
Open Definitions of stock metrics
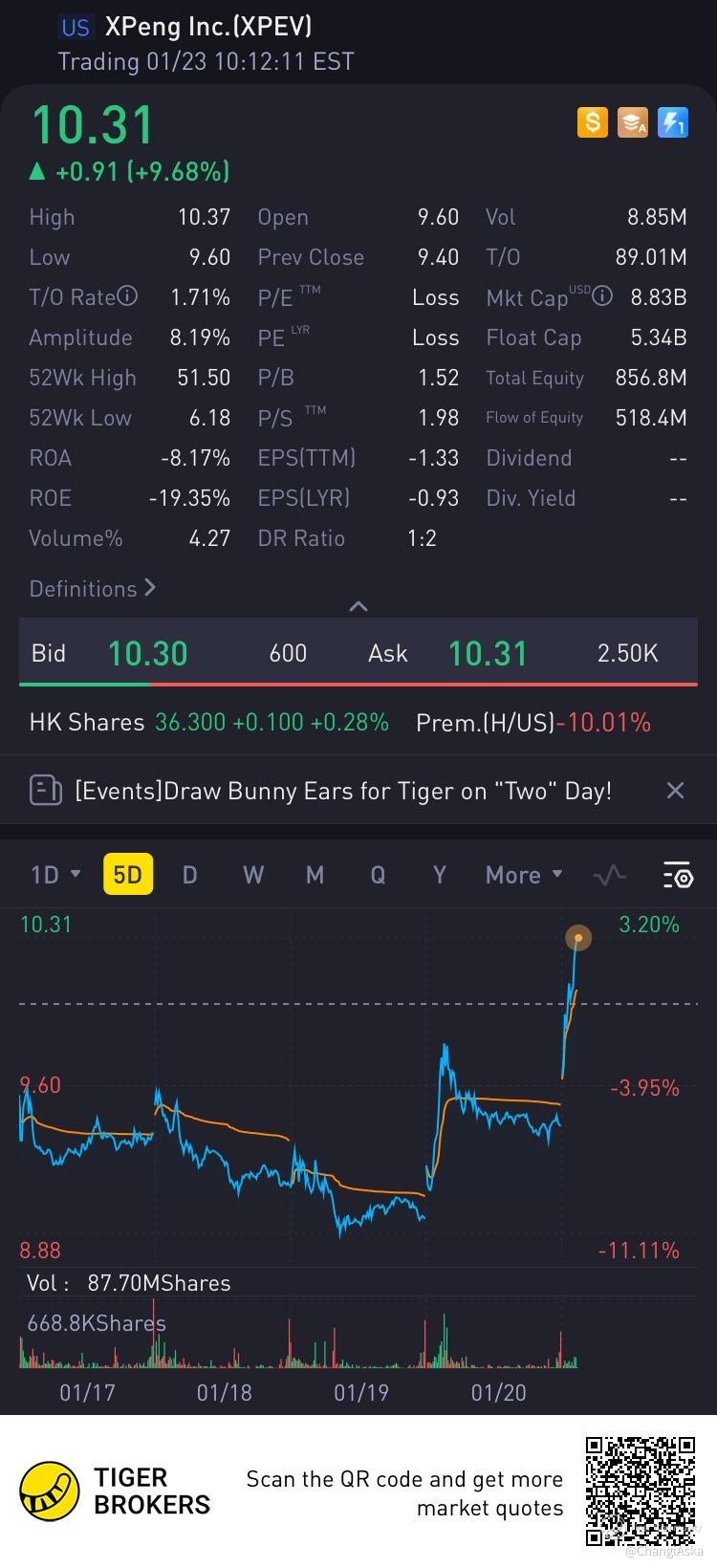click(x=92, y=588)
